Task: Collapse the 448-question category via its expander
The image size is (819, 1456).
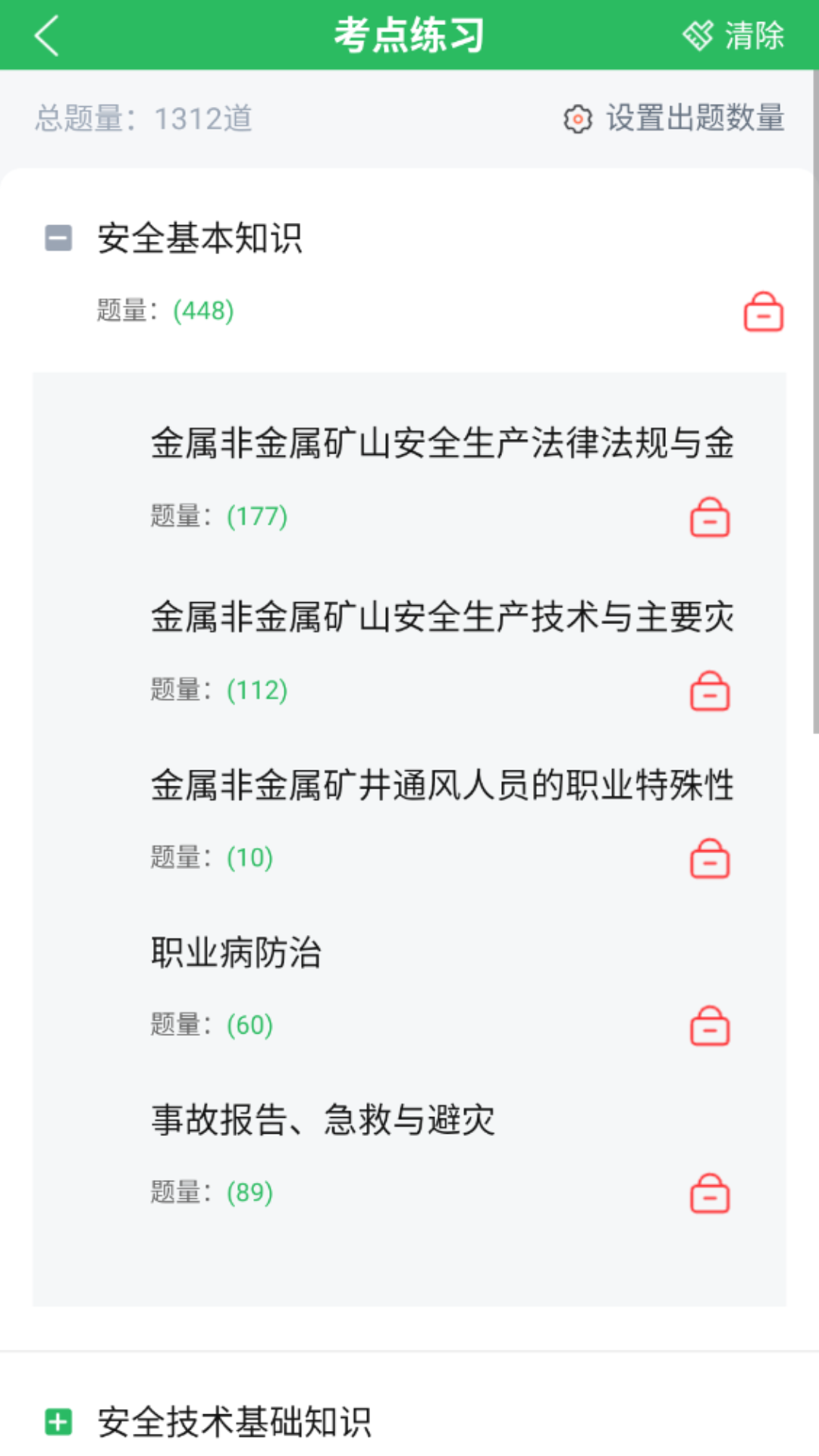Action: pos(58,239)
